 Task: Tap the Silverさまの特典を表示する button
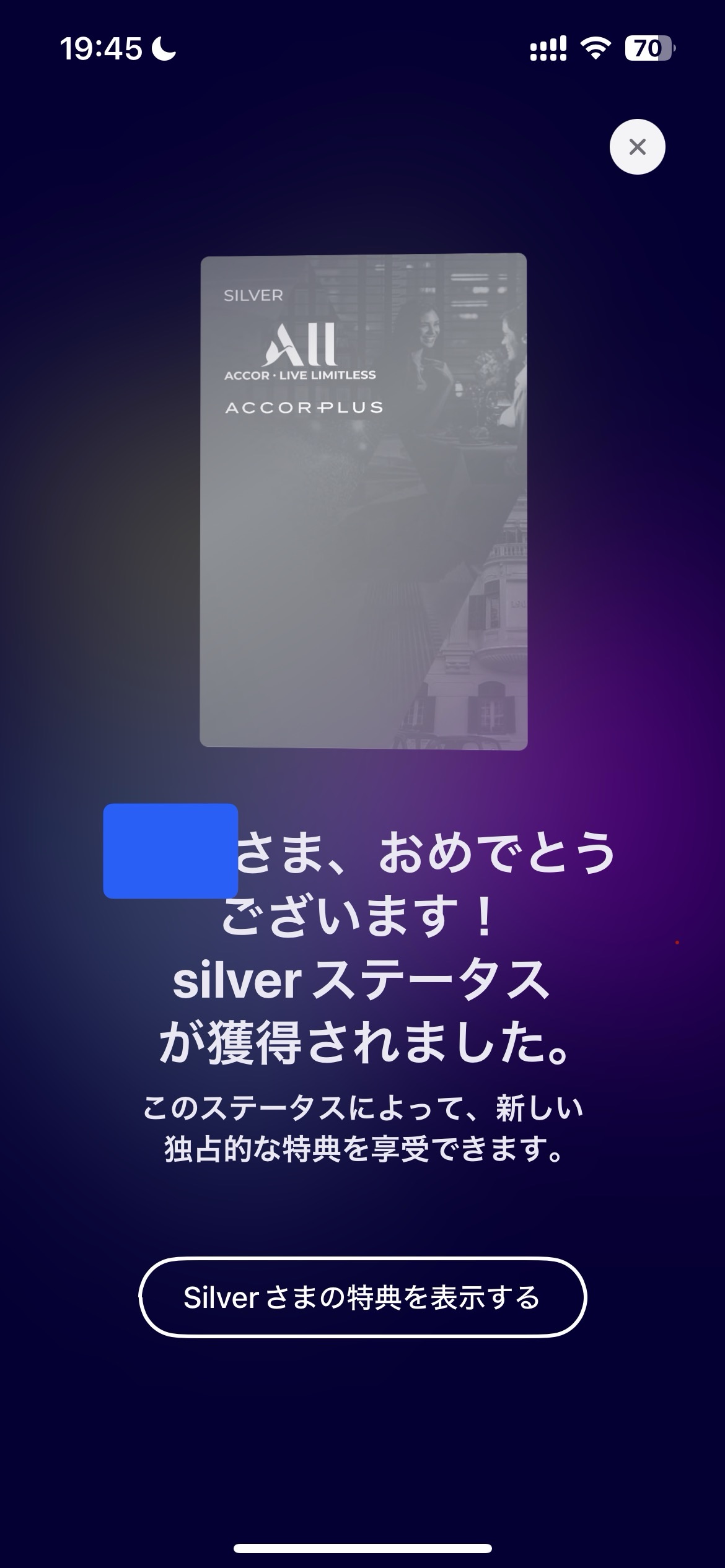[362, 1297]
